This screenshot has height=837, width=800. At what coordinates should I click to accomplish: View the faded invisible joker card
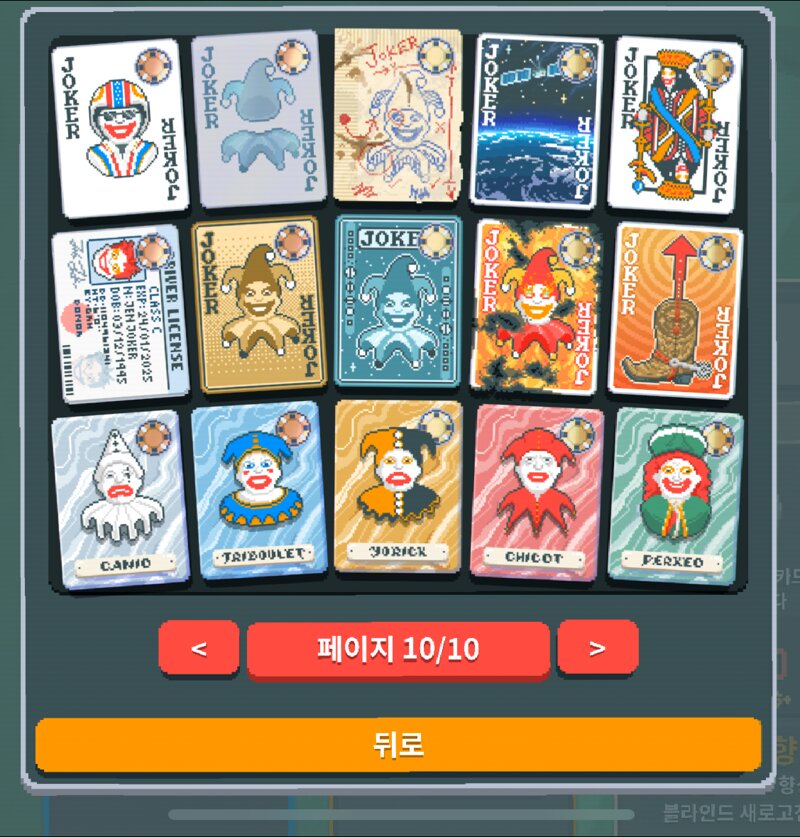click(259, 122)
